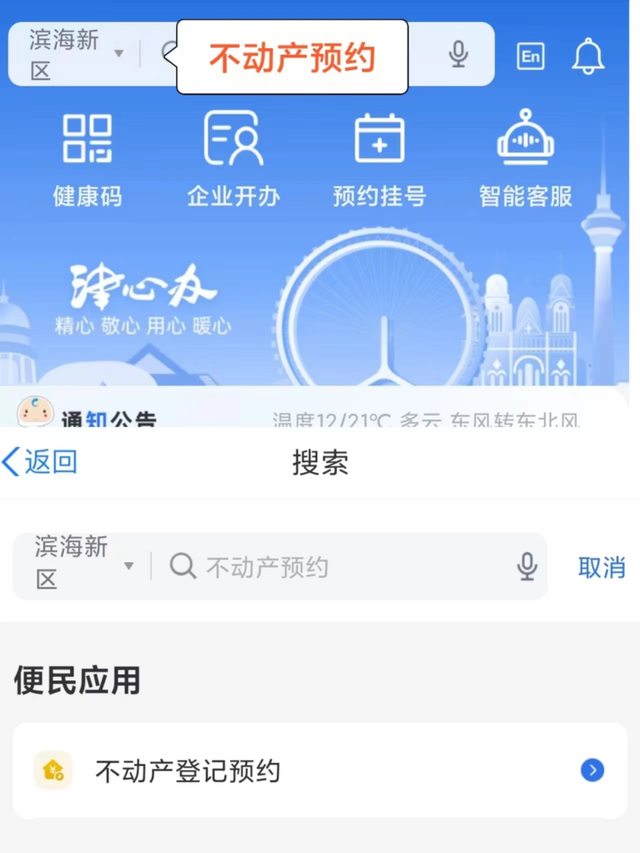Cancel the search with 取消

coord(601,567)
